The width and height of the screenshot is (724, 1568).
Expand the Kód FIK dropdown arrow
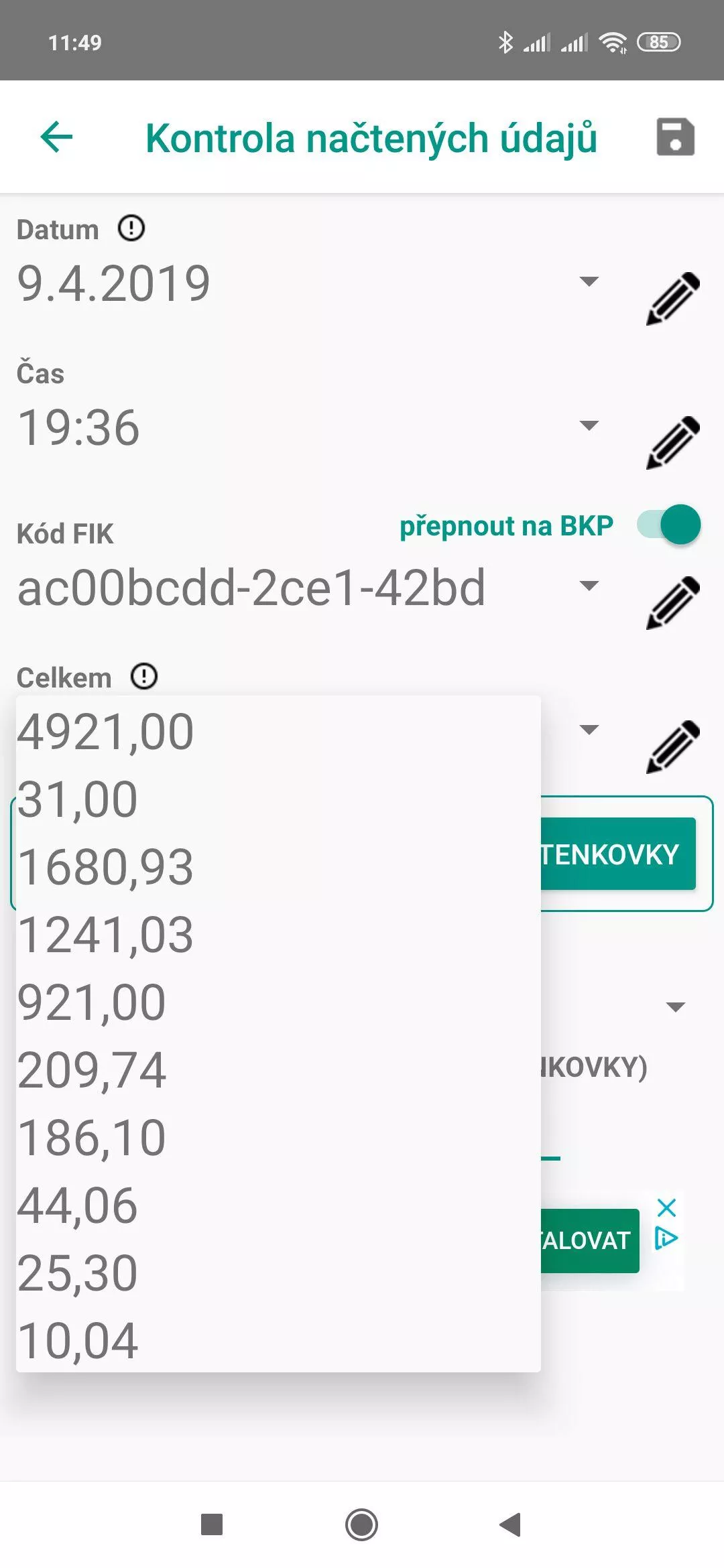pyautogui.click(x=589, y=586)
